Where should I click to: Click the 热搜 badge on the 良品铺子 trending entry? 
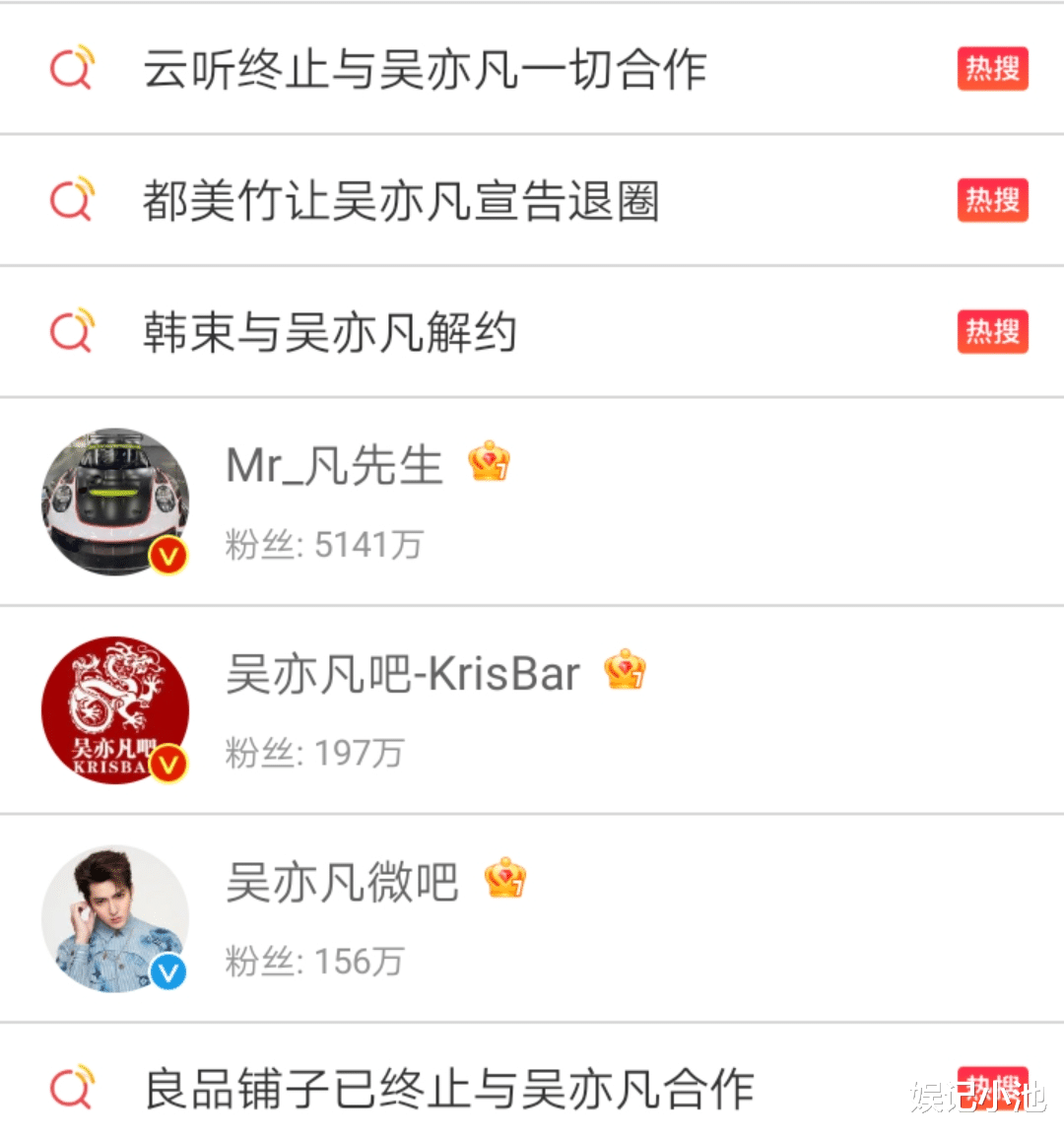click(x=992, y=1088)
